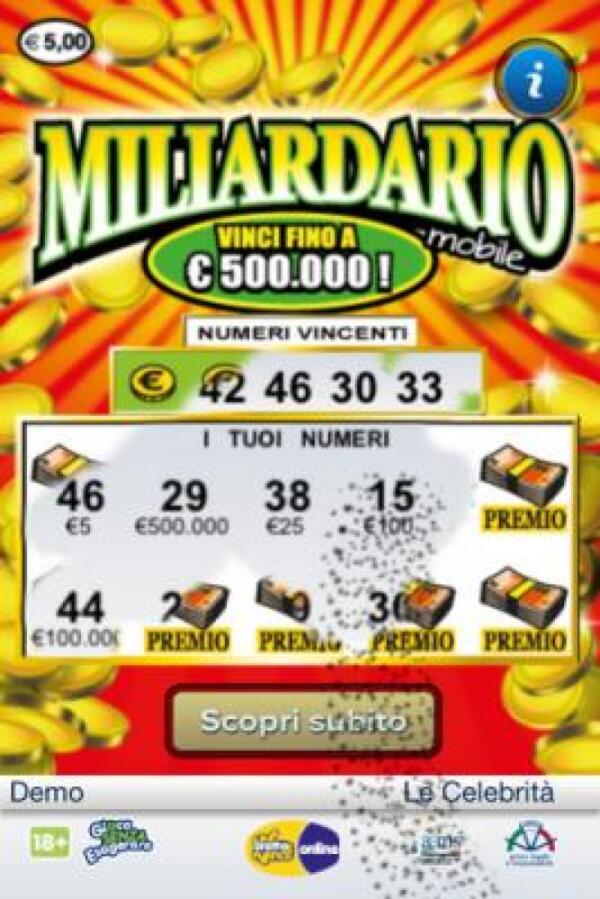The height and width of the screenshot is (899, 600).
Task: Open Le Celebrità
Action: click(x=478, y=793)
